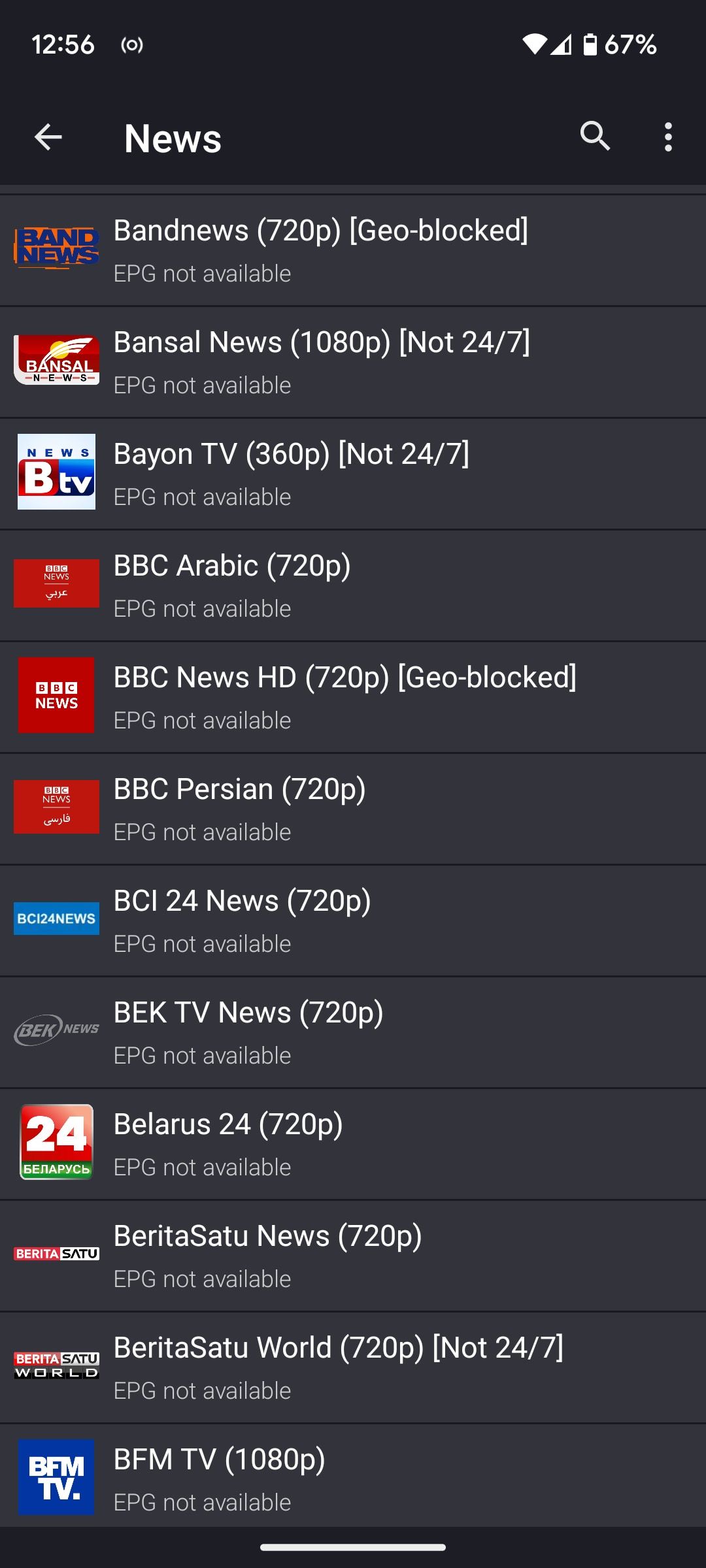Select BBC News HD (720p) channel
This screenshot has height=1568, width=706.
pos(353,698)
